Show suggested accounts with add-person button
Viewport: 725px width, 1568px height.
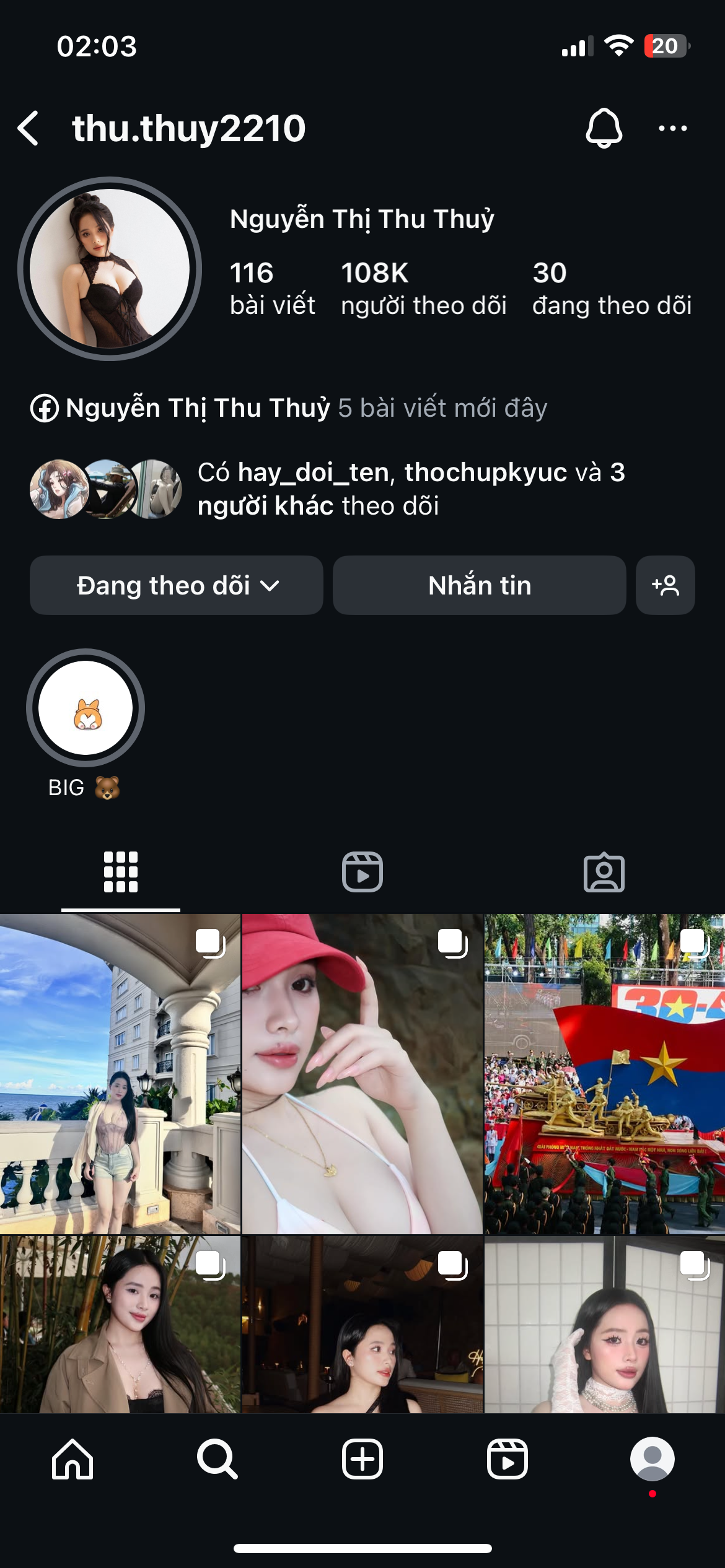click(665, 585)
